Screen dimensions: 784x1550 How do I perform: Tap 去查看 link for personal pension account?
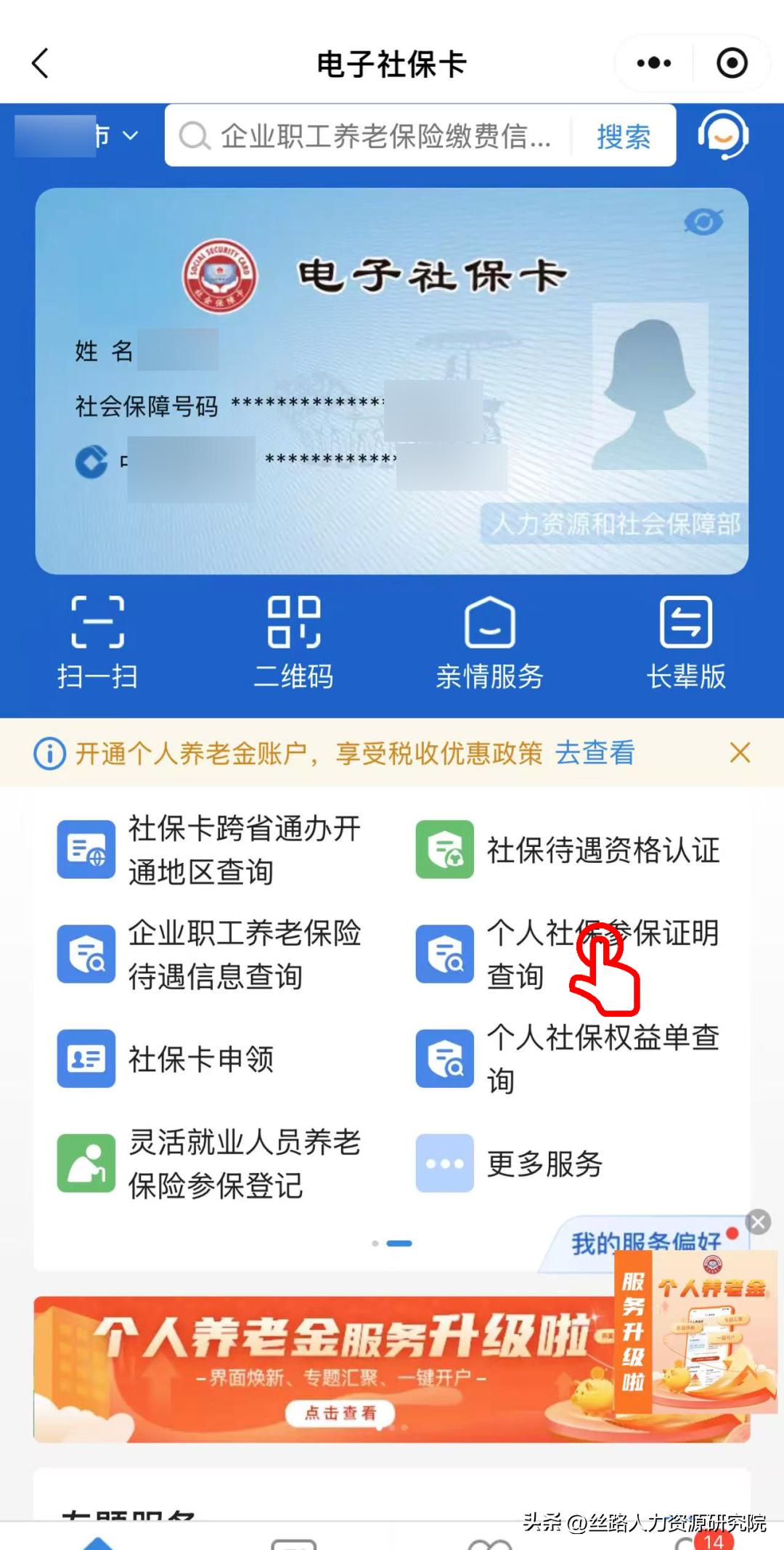595,753
